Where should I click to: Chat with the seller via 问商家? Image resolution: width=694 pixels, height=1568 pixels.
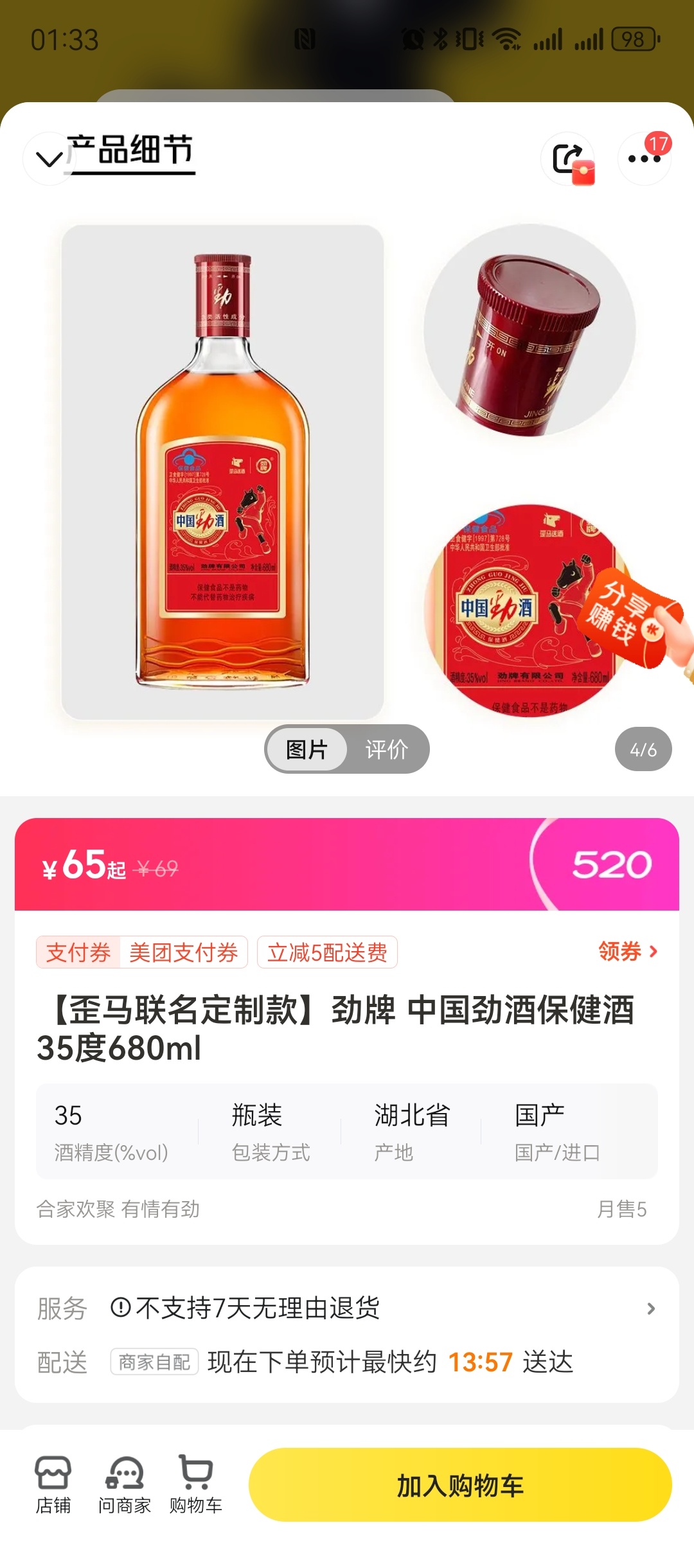(x=124, y=1485)
